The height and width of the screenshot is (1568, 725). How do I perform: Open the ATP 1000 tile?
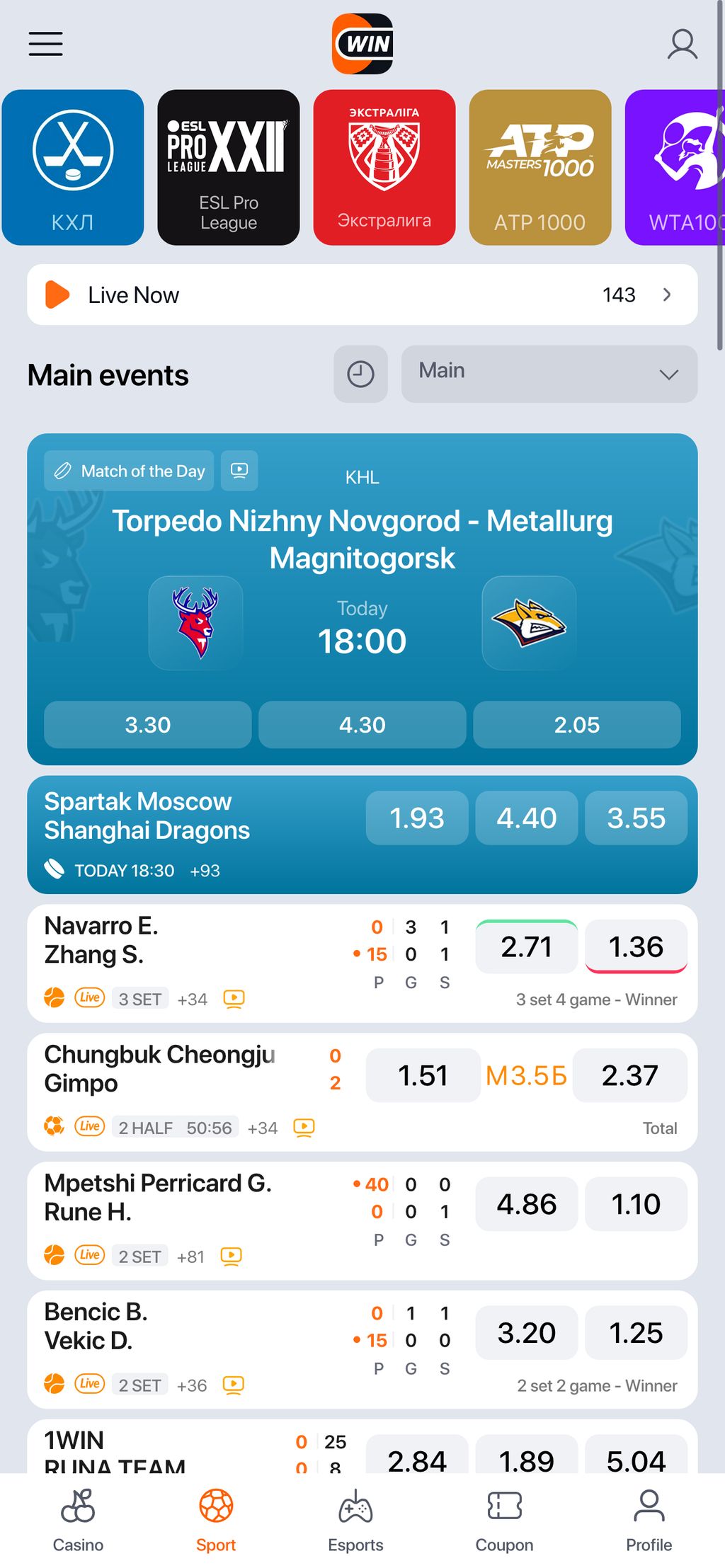[540, 168]
